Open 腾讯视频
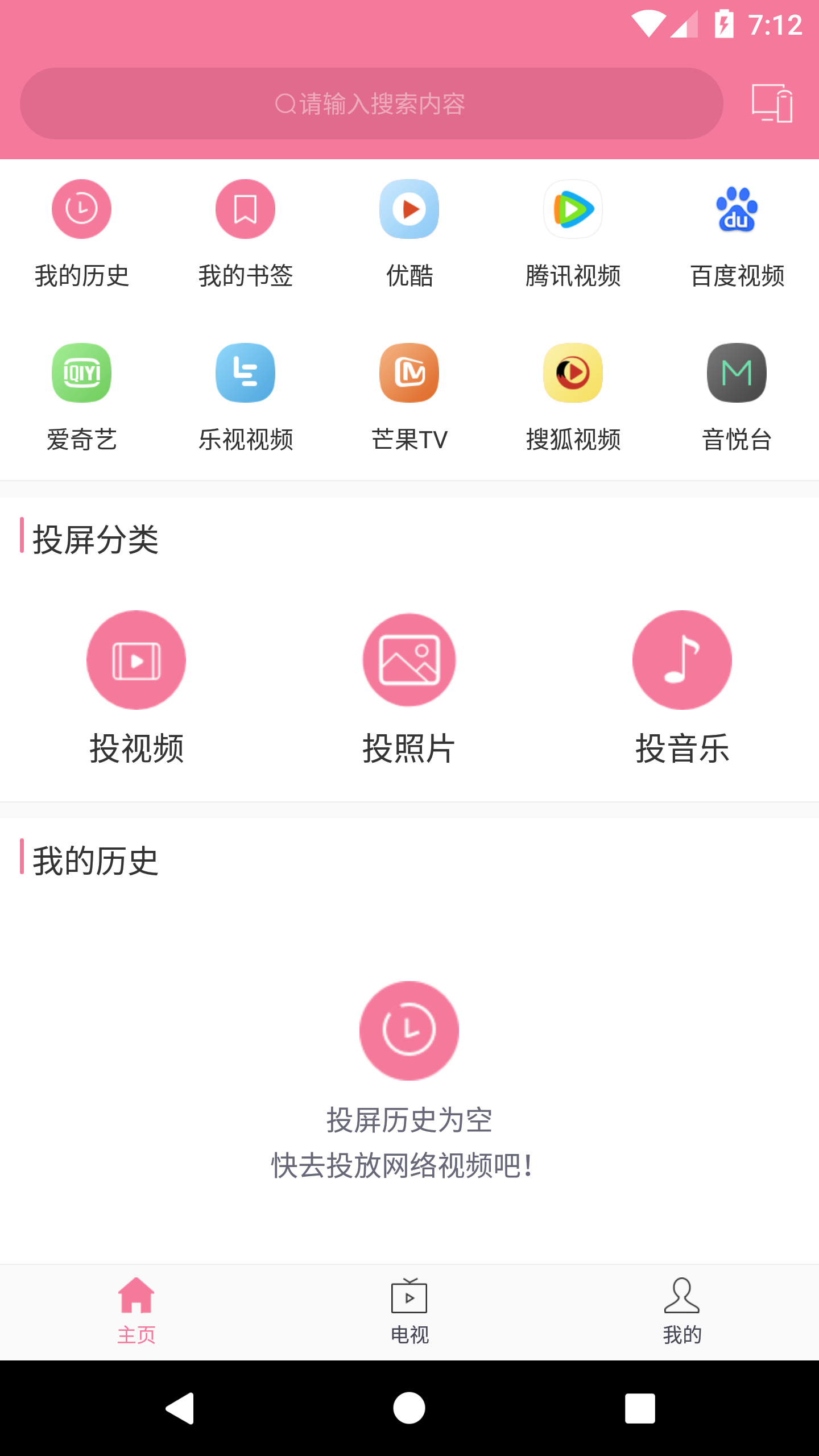The image size is (819, 1456). [x=573, y=234]
